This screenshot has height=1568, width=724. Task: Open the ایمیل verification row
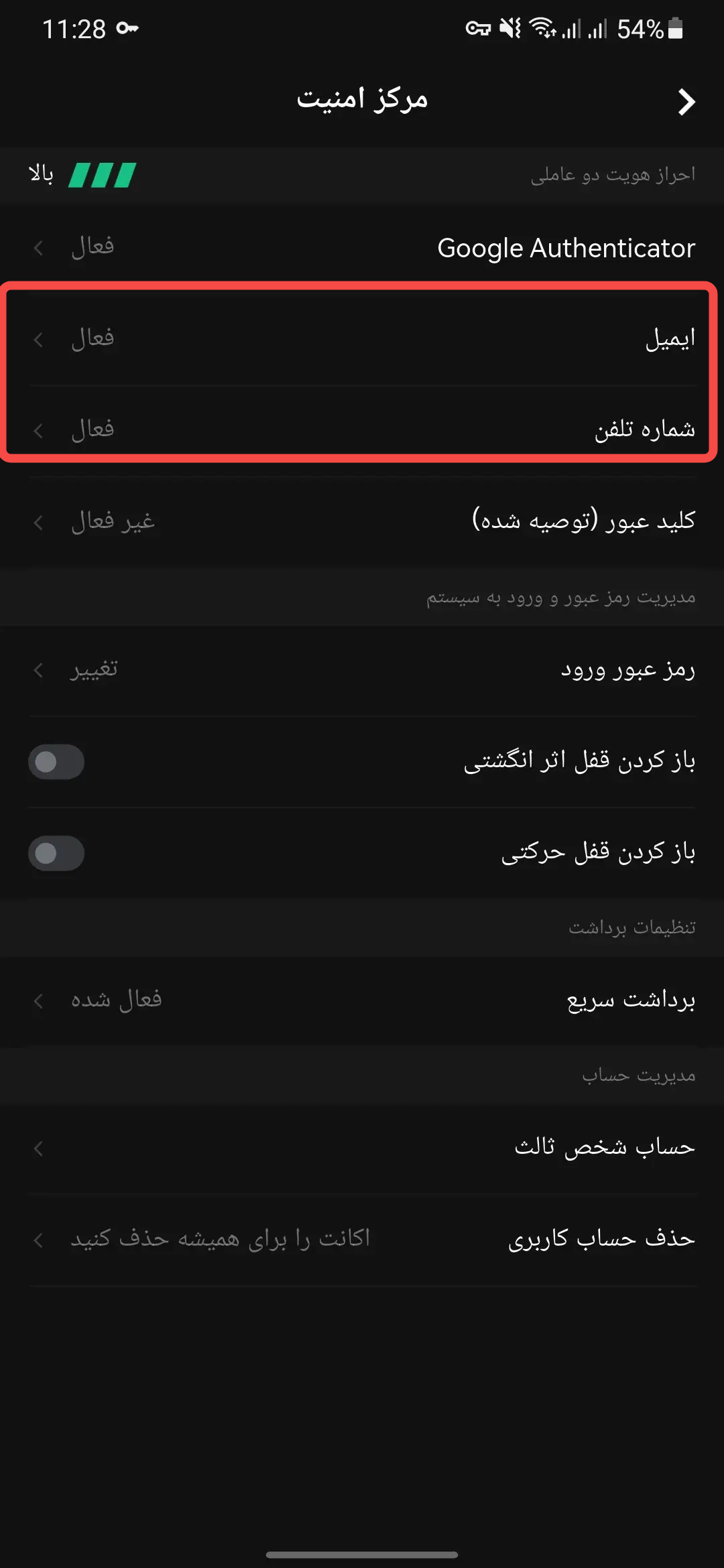coord(362,338)
